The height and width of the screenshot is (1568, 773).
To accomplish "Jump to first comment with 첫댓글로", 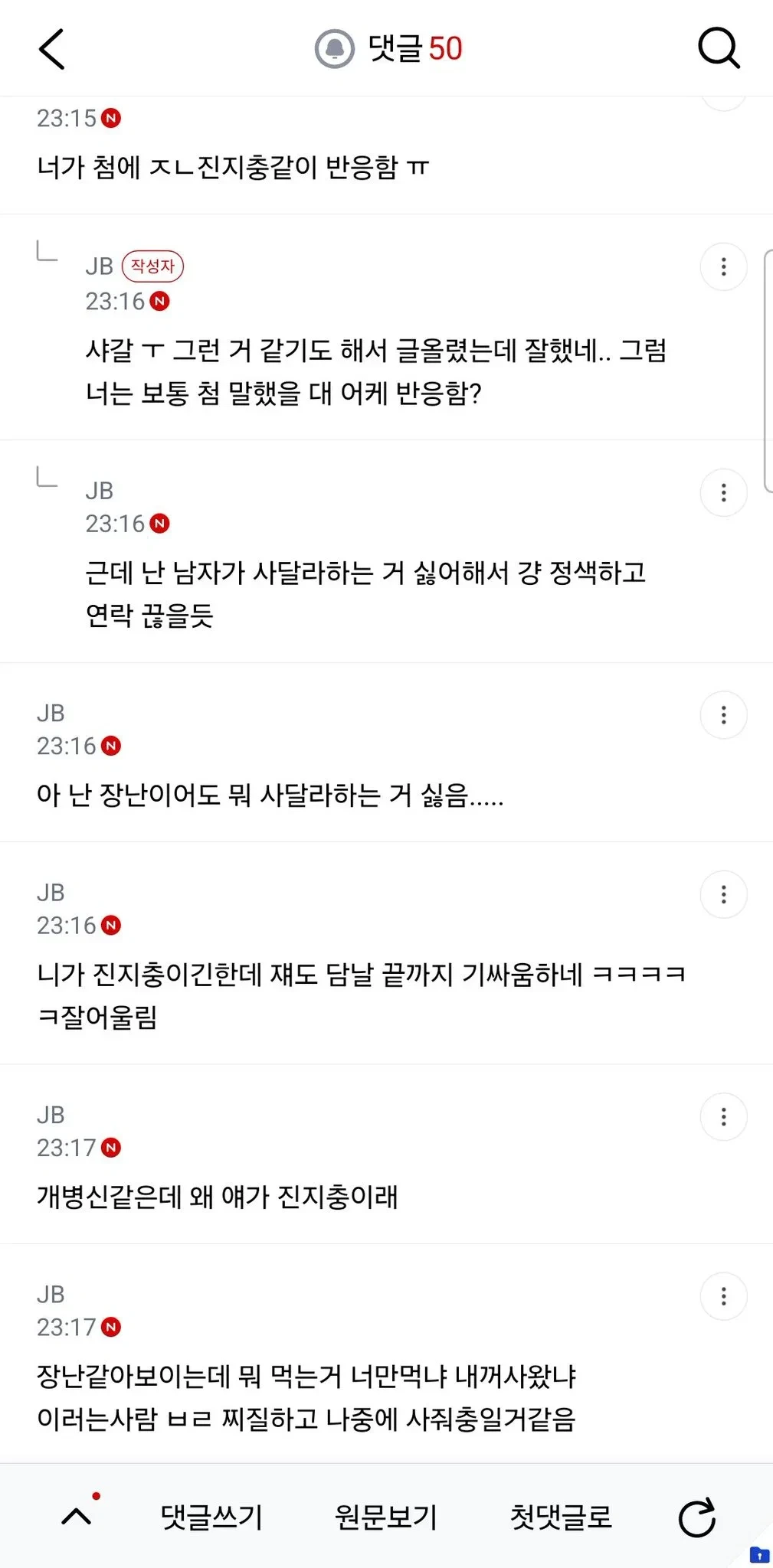I will 562,1517.
